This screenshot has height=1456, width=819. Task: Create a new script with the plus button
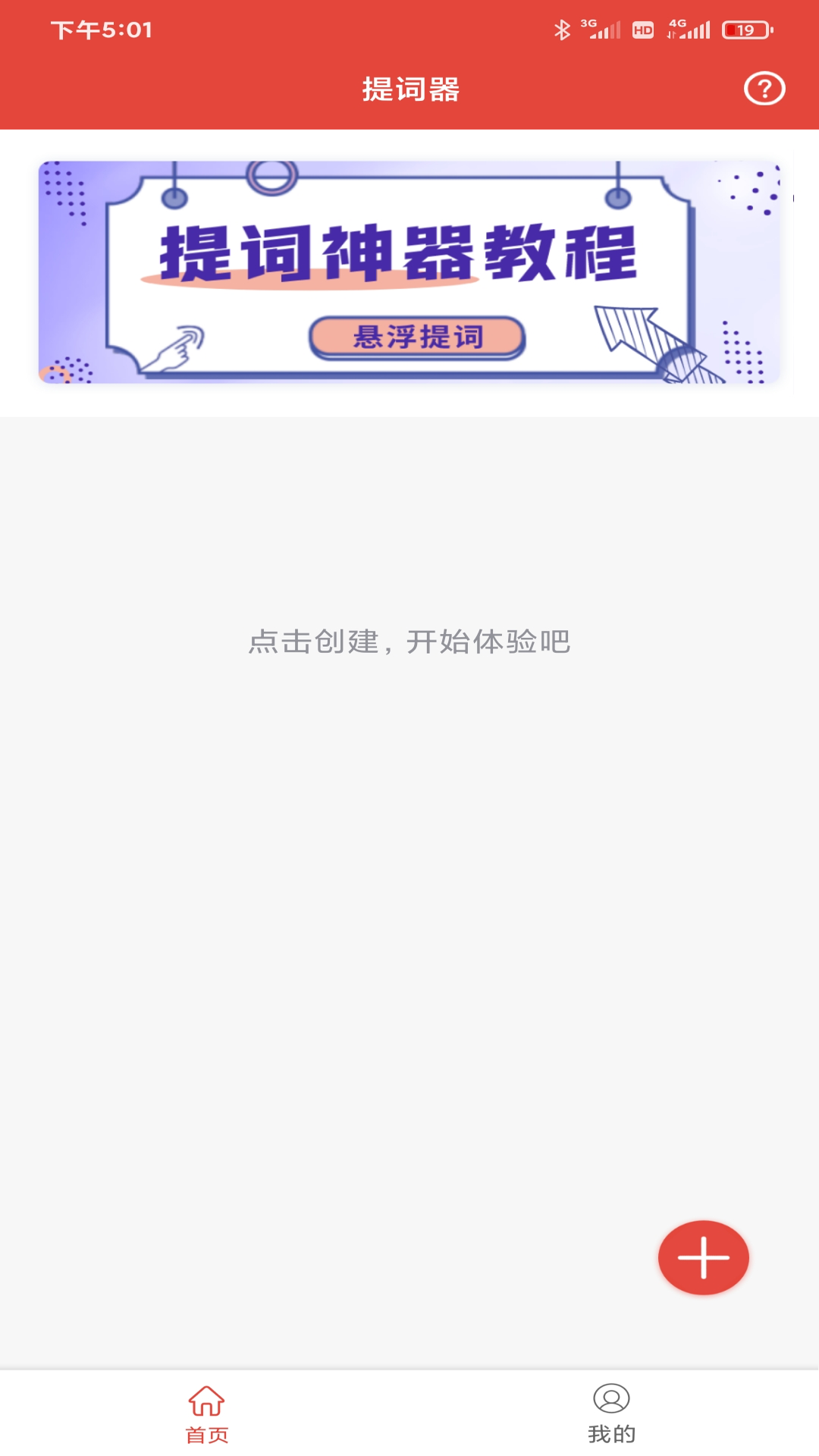point(703,1257)
